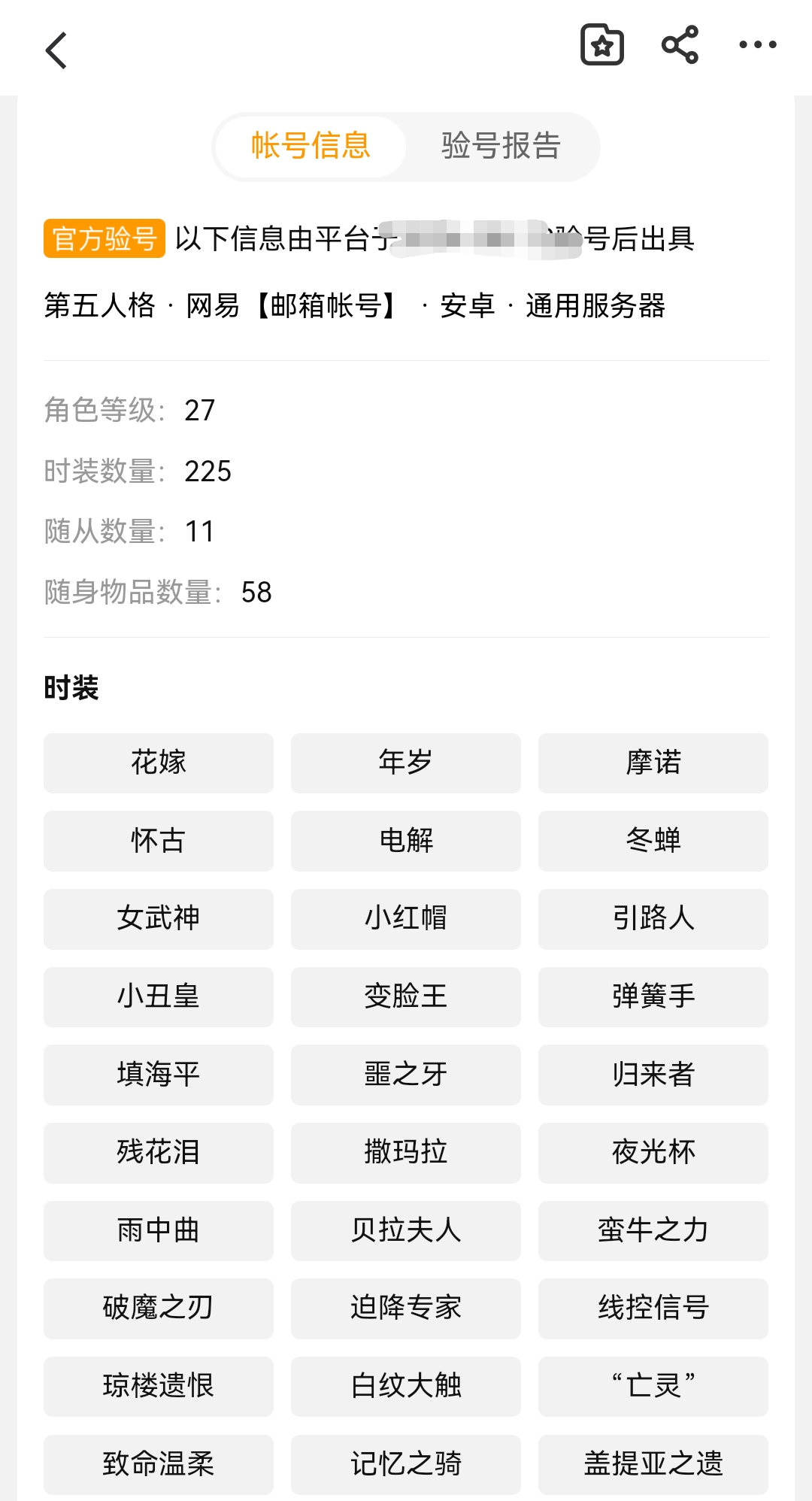Add this listing to favorites
The height and width of the screenshot is (1501, 812).
pos(602,45)
